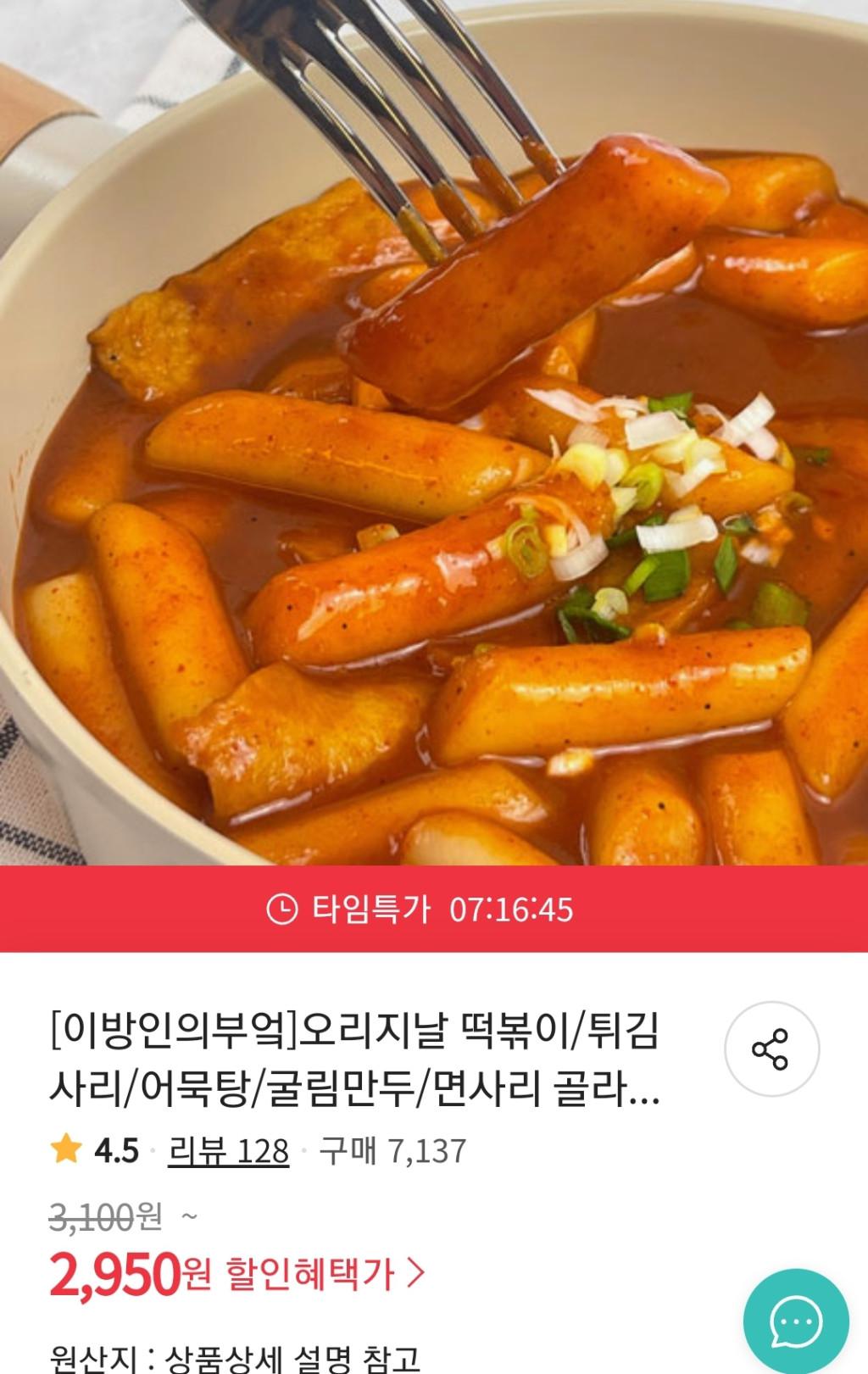Open the chat support bubble
This screenshot has width=868, height=1374.
tap(795, 1321)
